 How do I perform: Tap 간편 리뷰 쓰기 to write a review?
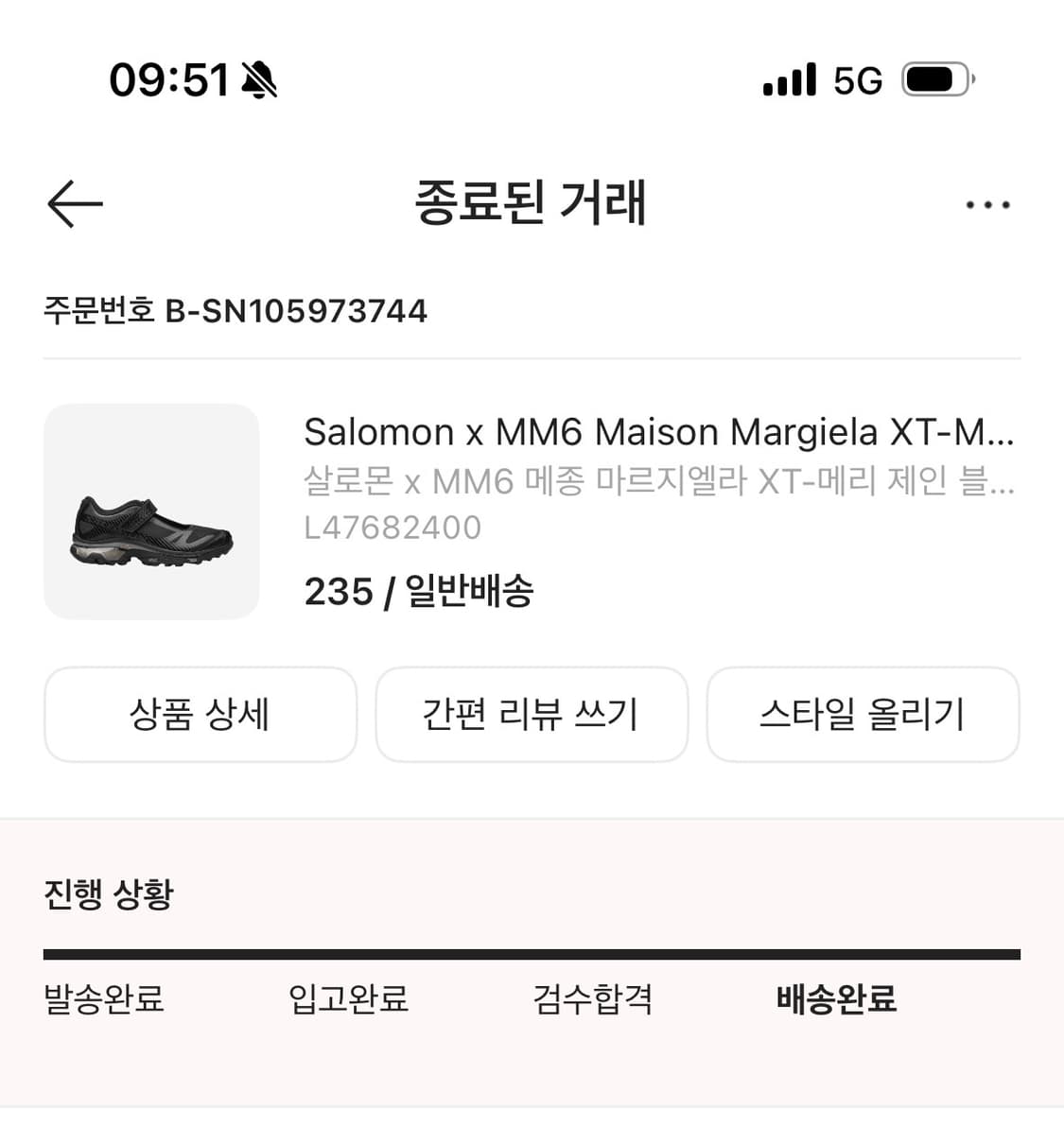[x=532, y=715]
